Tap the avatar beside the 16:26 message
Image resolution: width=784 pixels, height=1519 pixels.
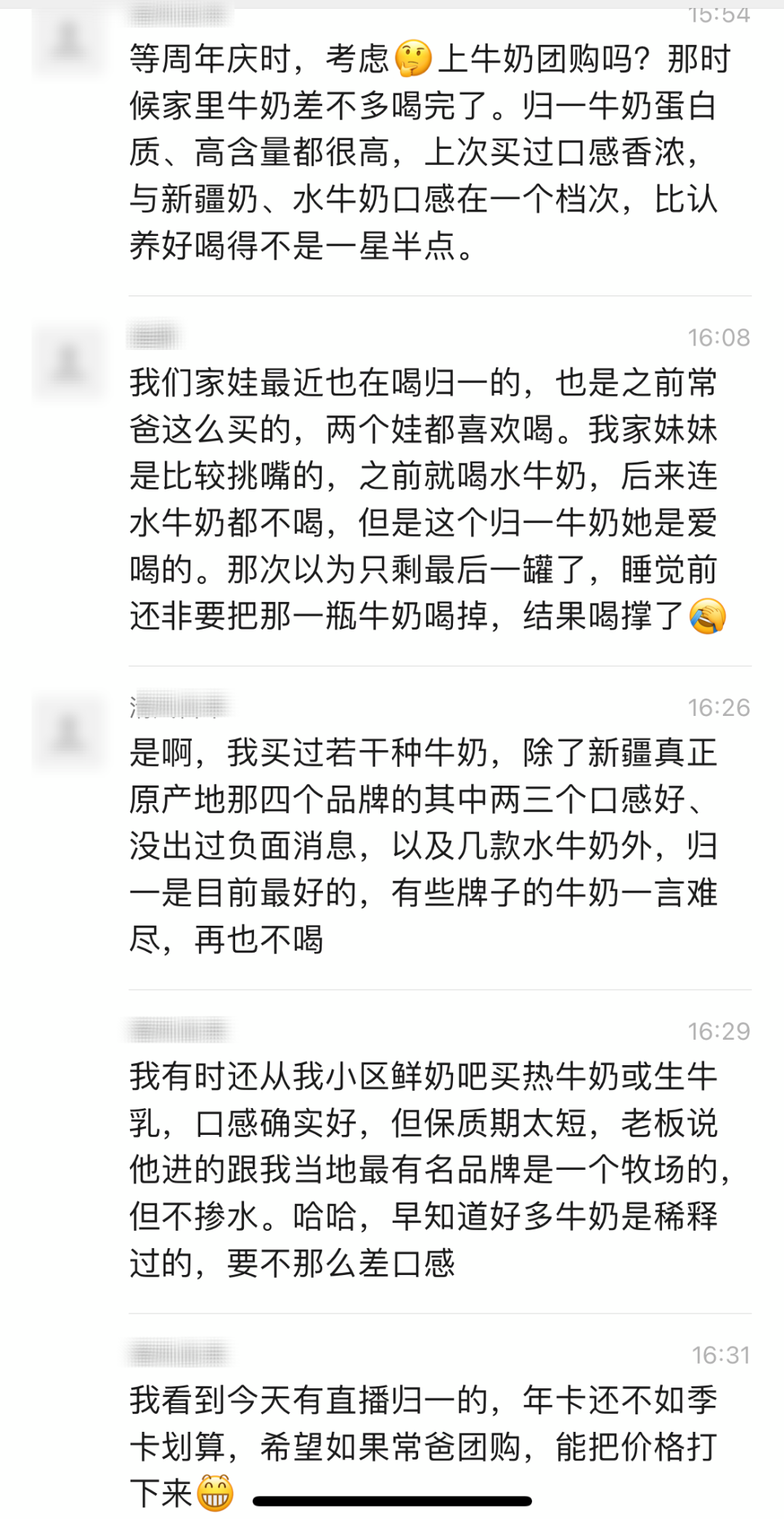click(x=69, y=733)
